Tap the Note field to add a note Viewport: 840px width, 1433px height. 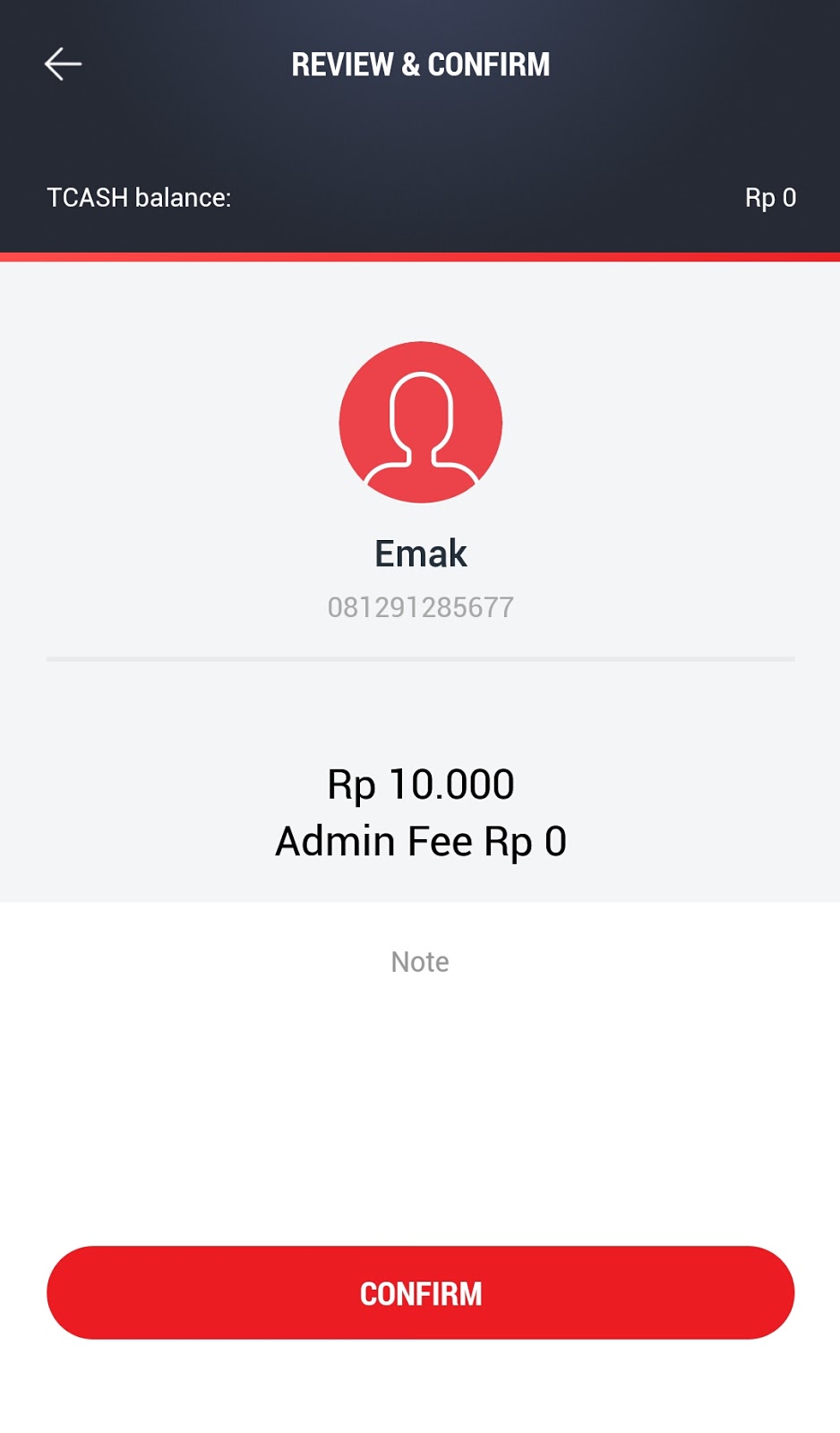pos(420,962)
